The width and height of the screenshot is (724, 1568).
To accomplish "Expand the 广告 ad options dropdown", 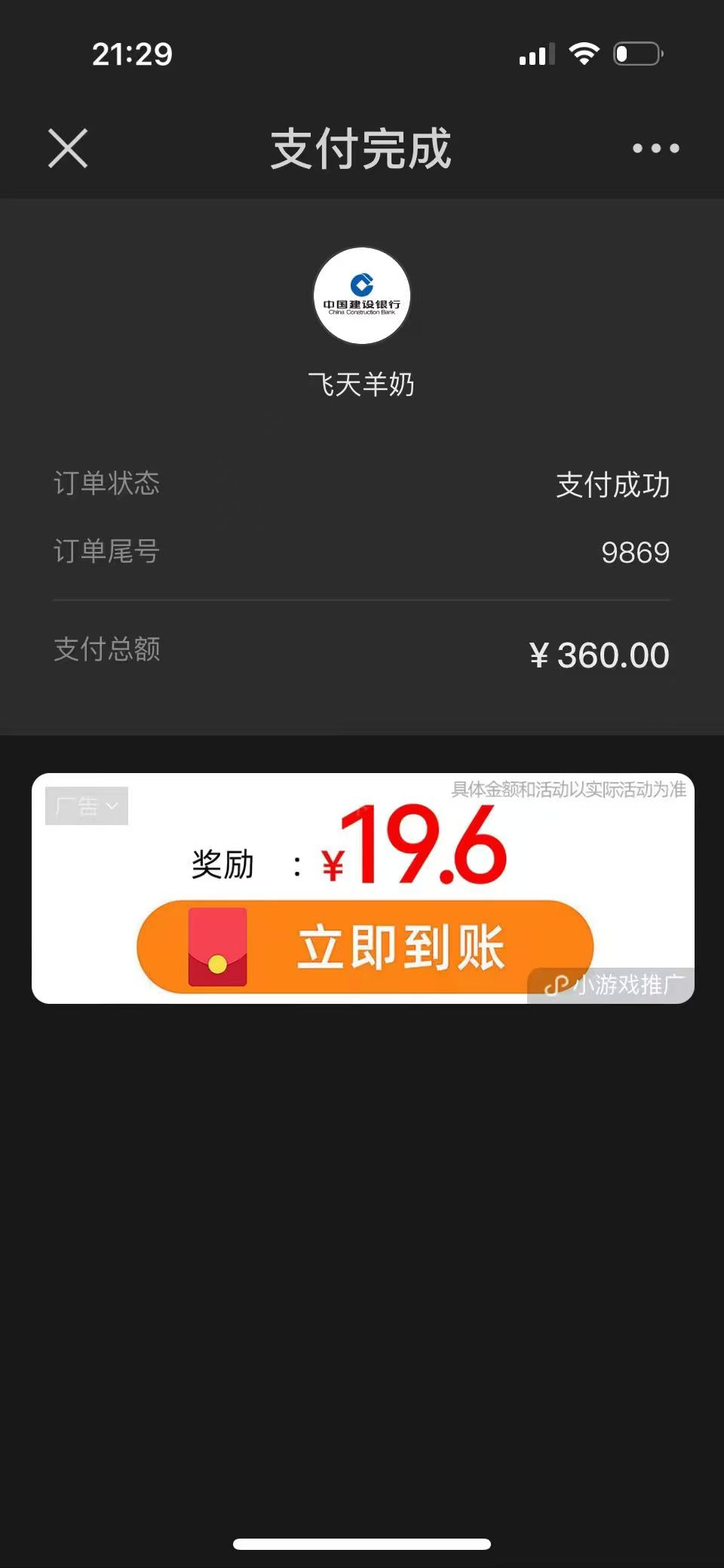I will coord(87,806).
